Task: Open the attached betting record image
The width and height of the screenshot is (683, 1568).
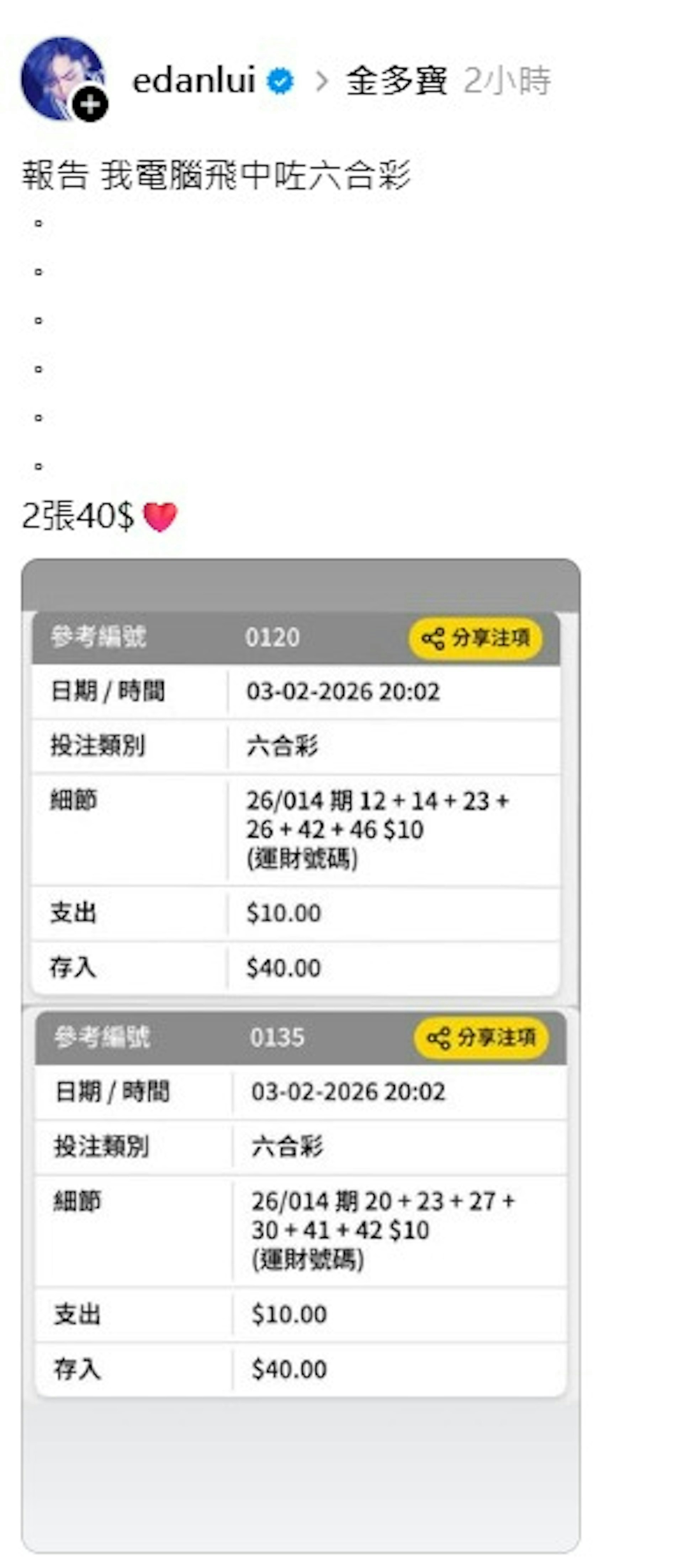Action: [301, 1035]
